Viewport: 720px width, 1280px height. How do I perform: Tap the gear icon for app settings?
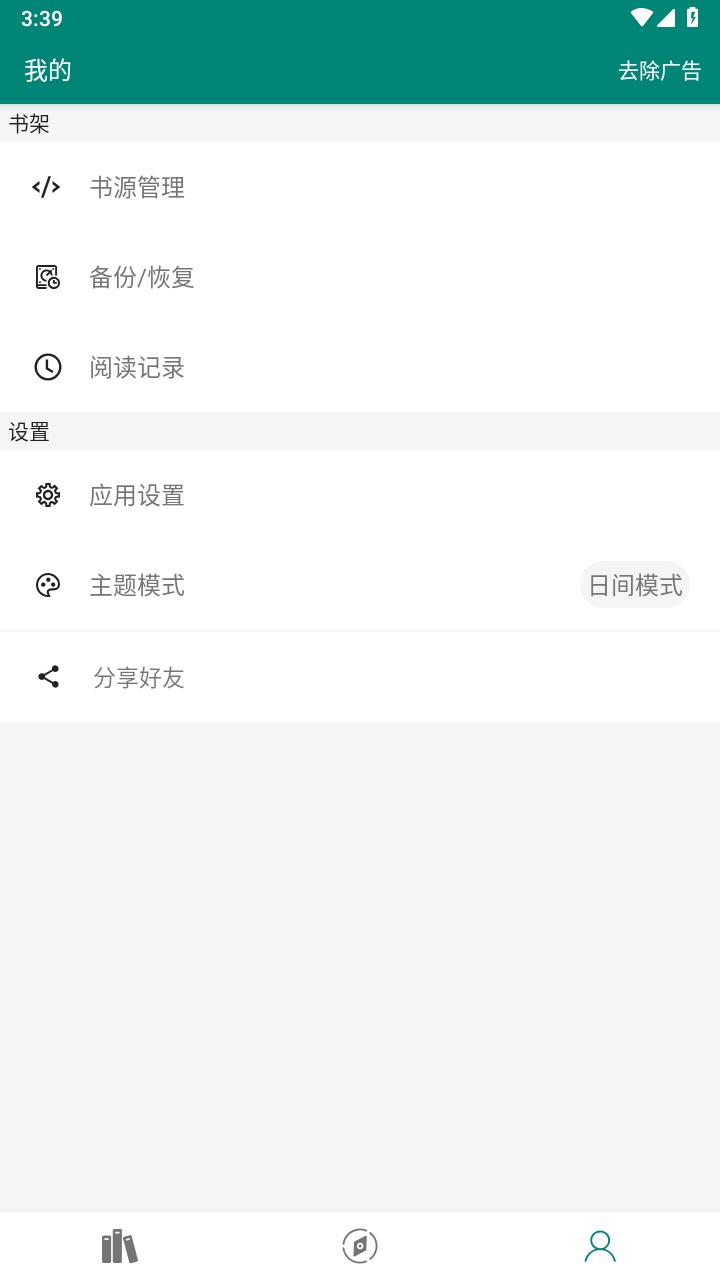(x=48, y=495)
